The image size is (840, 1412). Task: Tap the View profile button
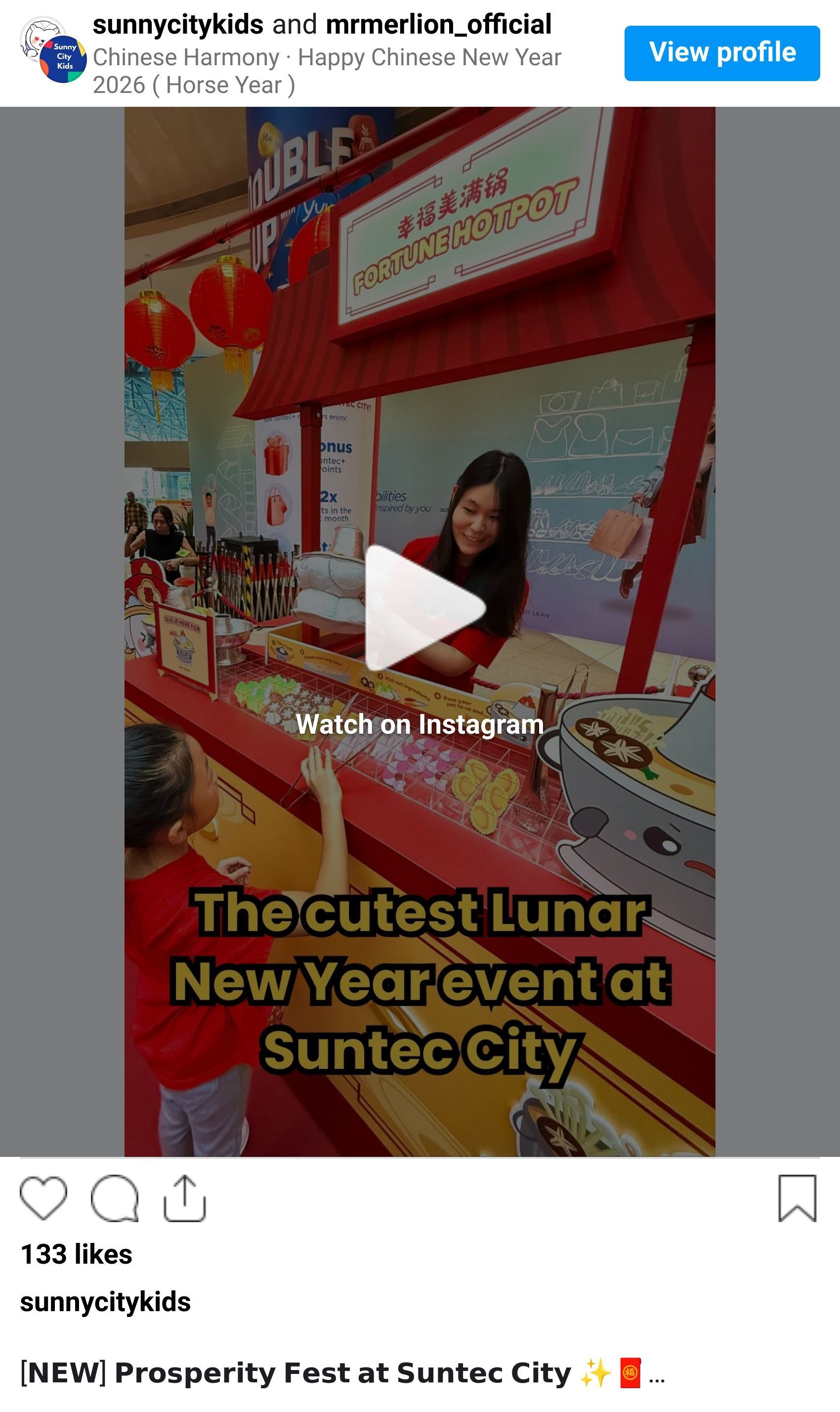(722, 53)
